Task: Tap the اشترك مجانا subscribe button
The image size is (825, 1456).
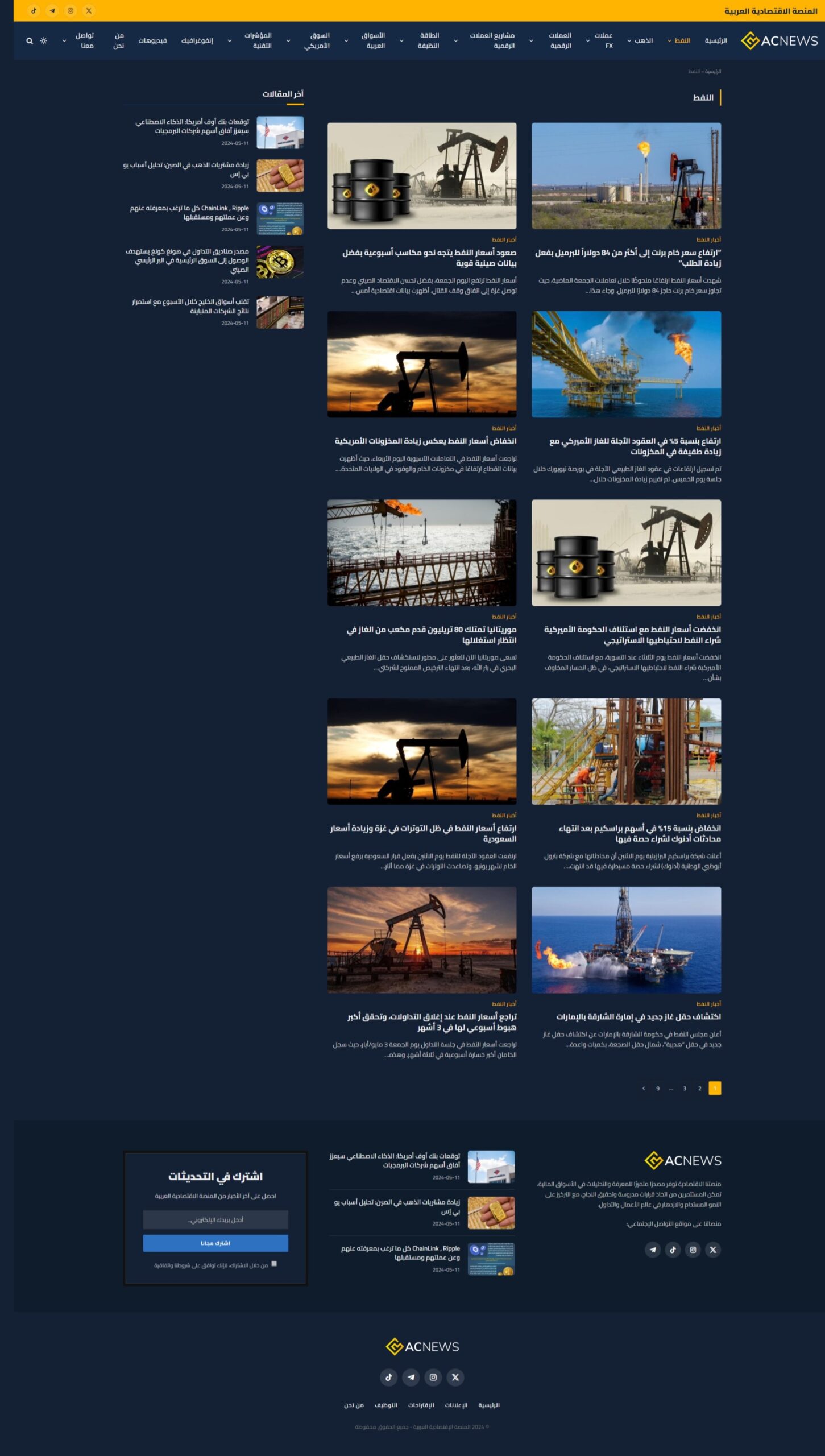Action: 215,1243
